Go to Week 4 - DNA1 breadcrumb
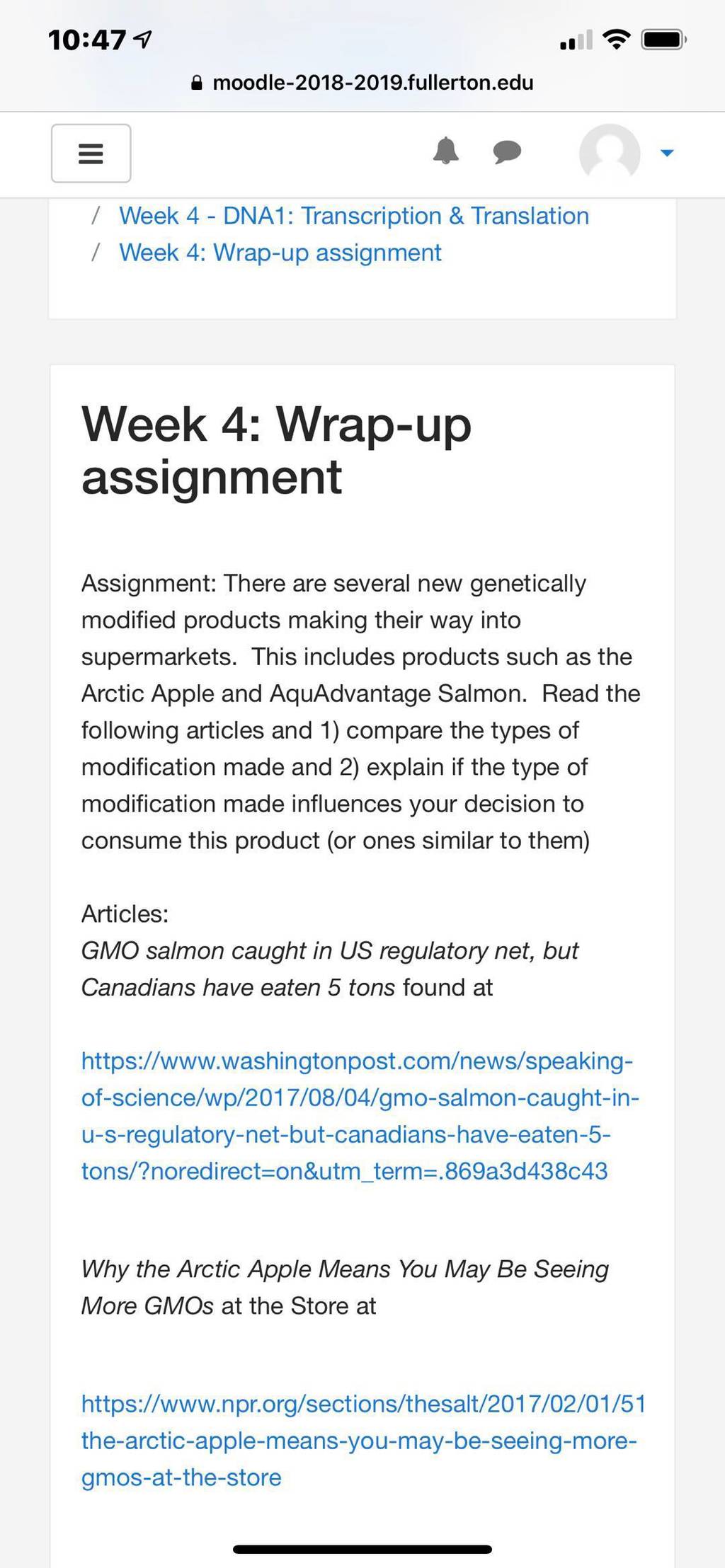 point(354,216)
